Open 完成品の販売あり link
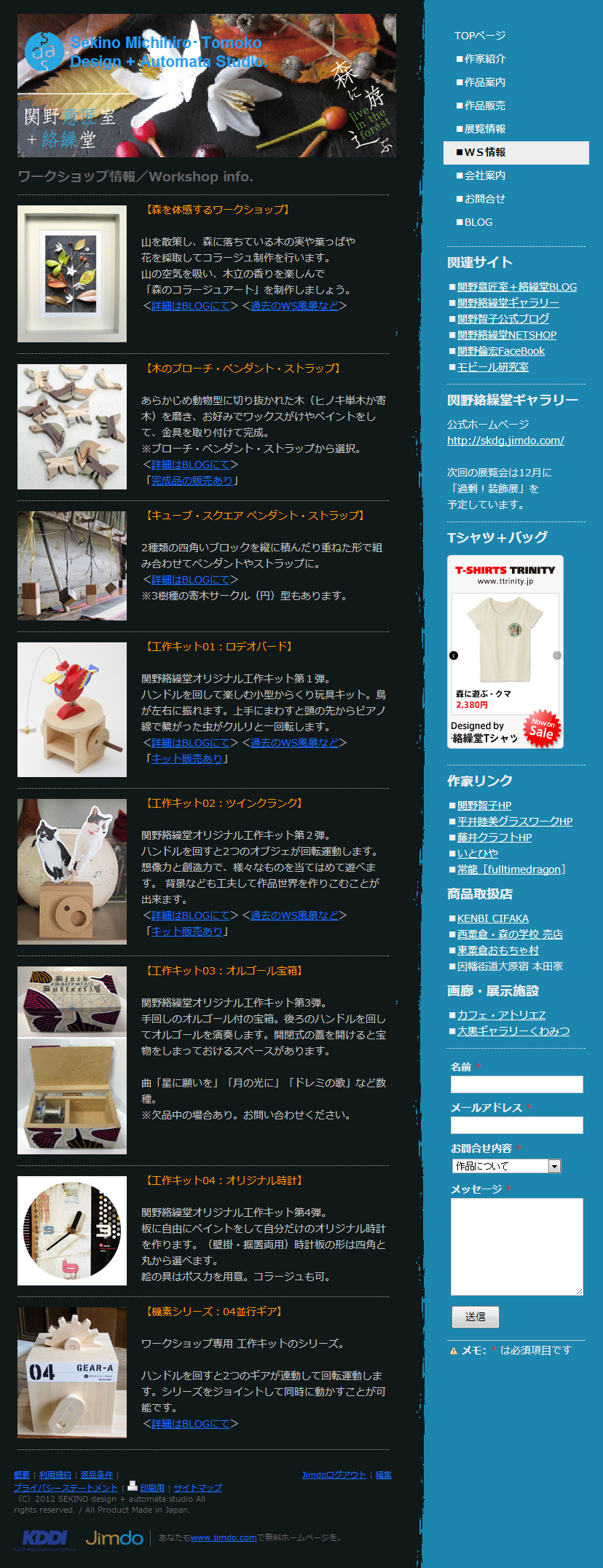 [x=192, y=481]
